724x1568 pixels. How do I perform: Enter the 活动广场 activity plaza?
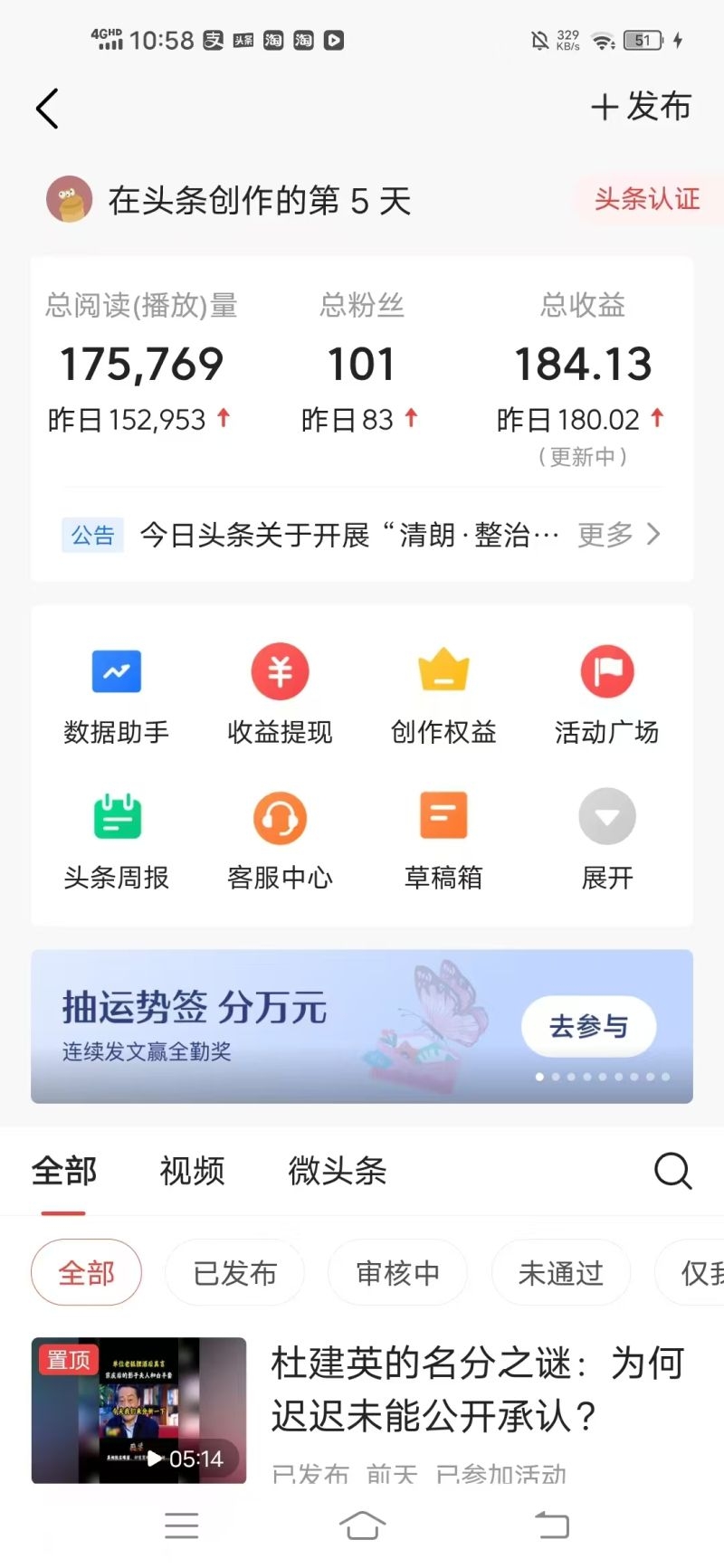click(x=606, y=692)
